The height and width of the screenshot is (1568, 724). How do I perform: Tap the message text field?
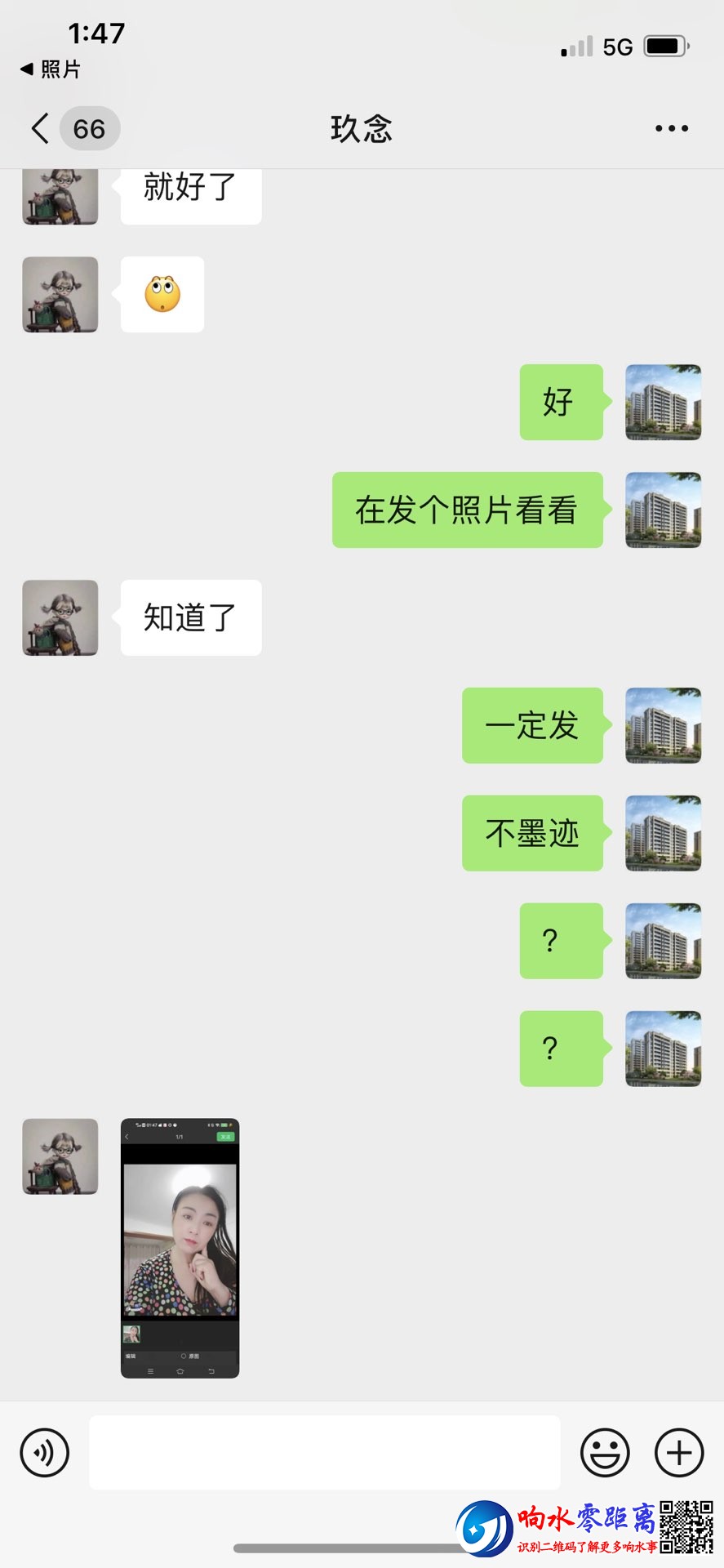pyautogui.click(x=324, y=1453)
